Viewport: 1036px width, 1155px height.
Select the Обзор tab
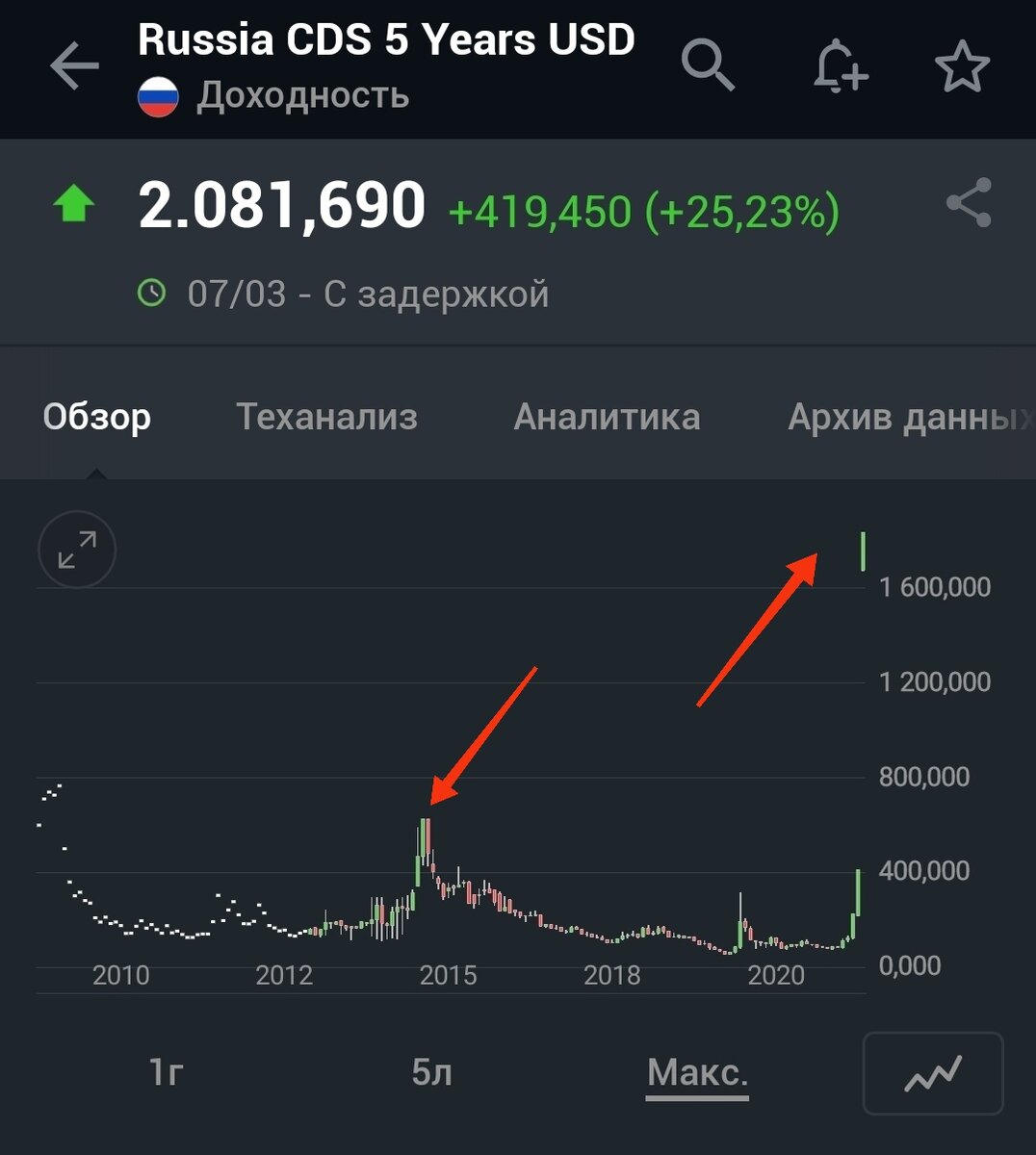(x=96, y=416)
